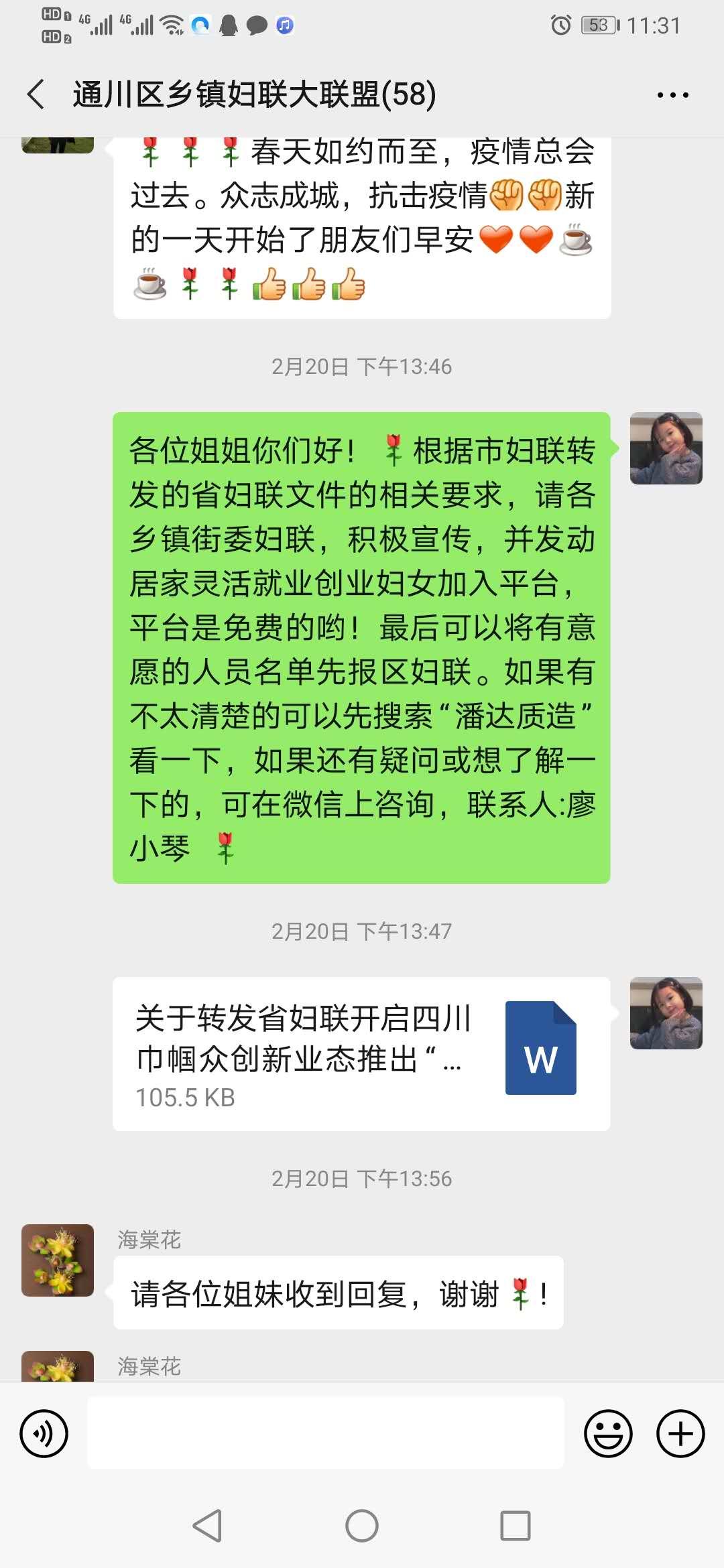Open the Word document about 省妇联
Image resolution: width=724 pixels, height=1568 pixels.
pos(361,1054)
